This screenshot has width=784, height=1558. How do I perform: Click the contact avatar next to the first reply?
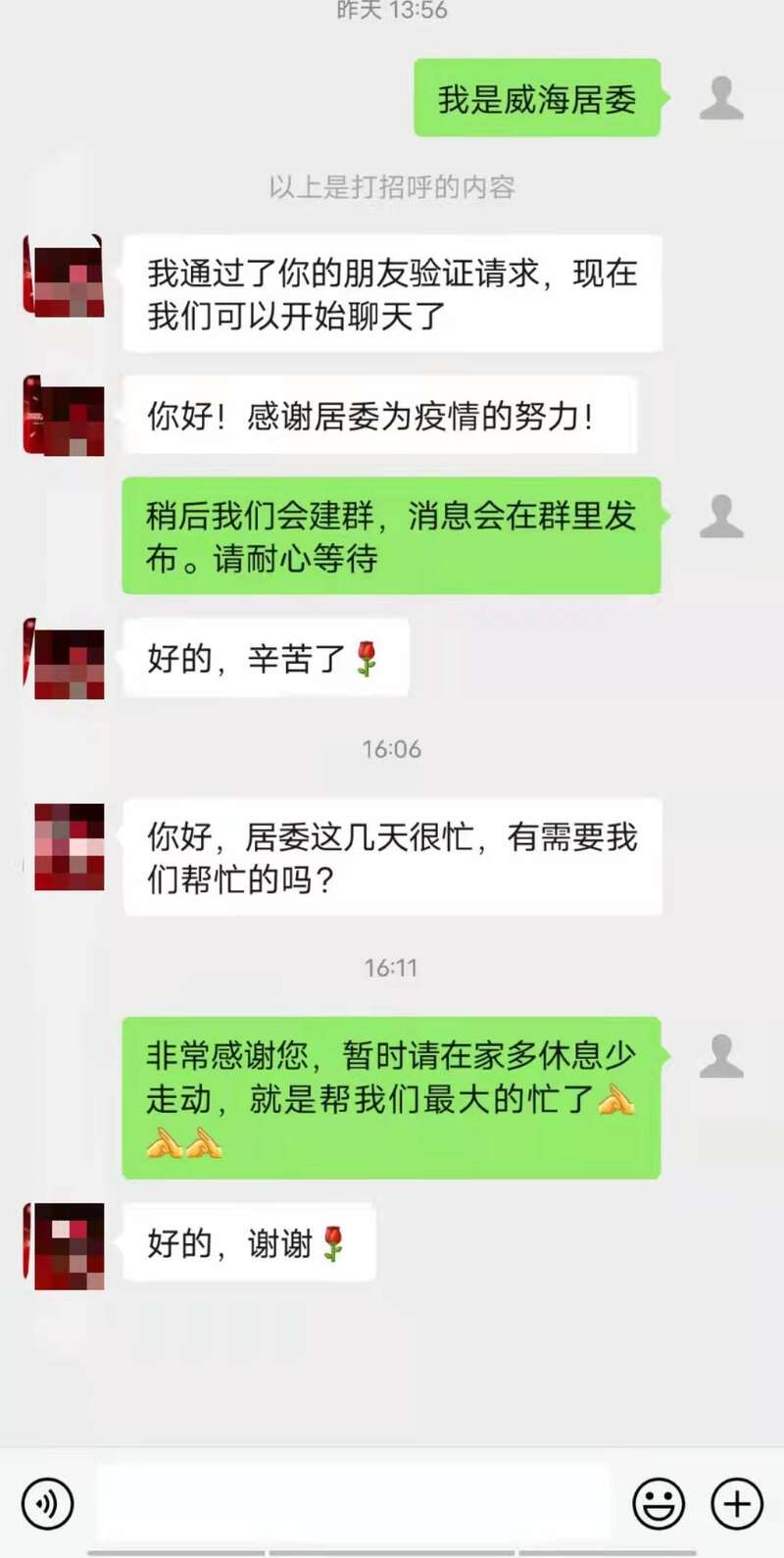(63, 277)
